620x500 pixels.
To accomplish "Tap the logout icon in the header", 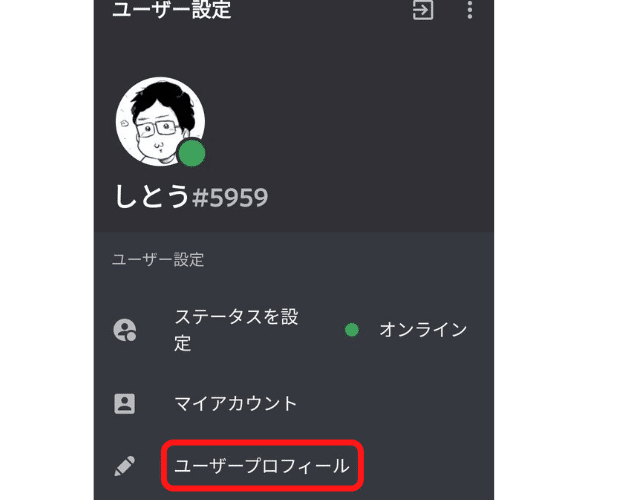I will [x=423, y=11].
